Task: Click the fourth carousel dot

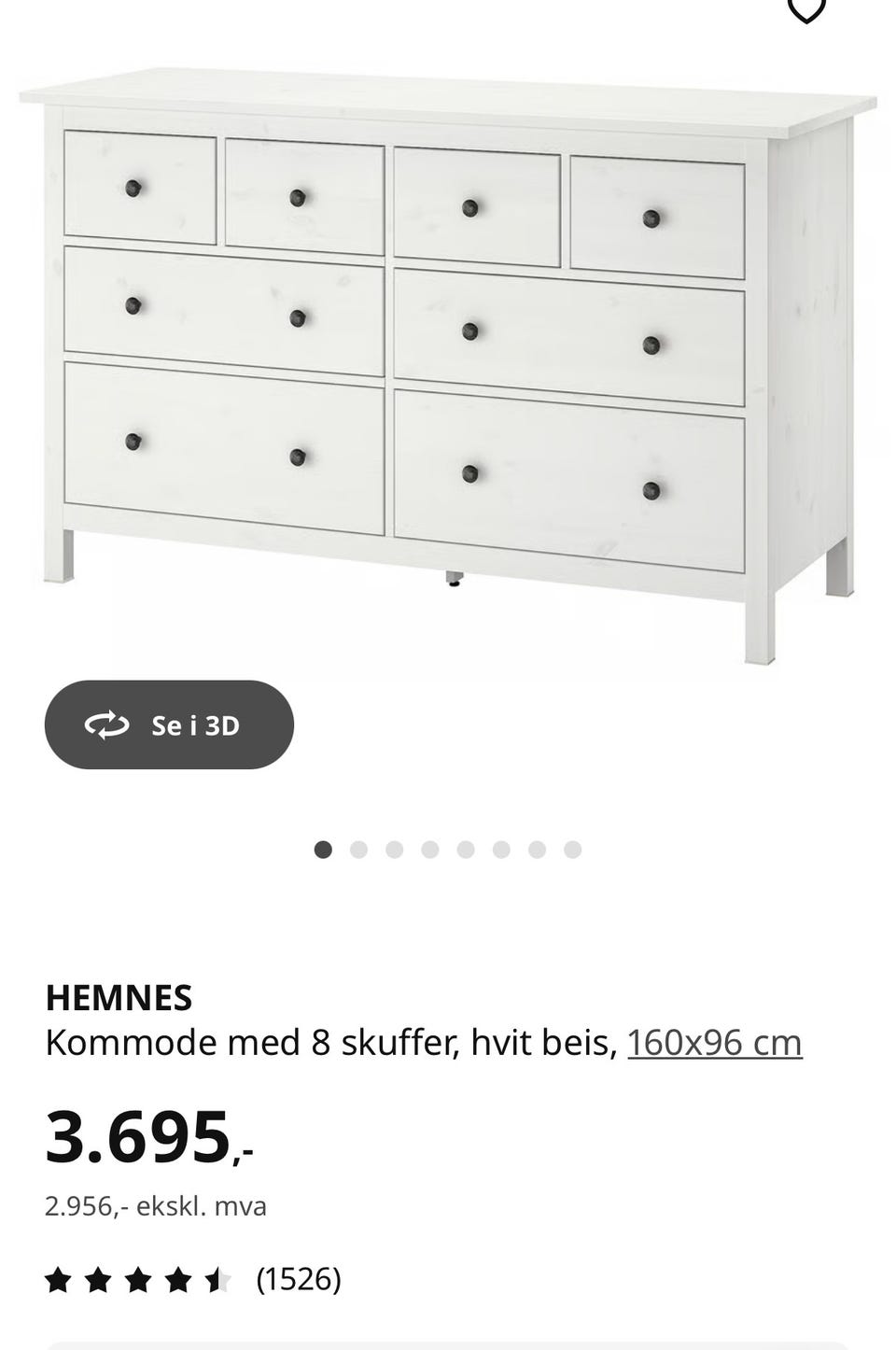Action: click(430, 850)
